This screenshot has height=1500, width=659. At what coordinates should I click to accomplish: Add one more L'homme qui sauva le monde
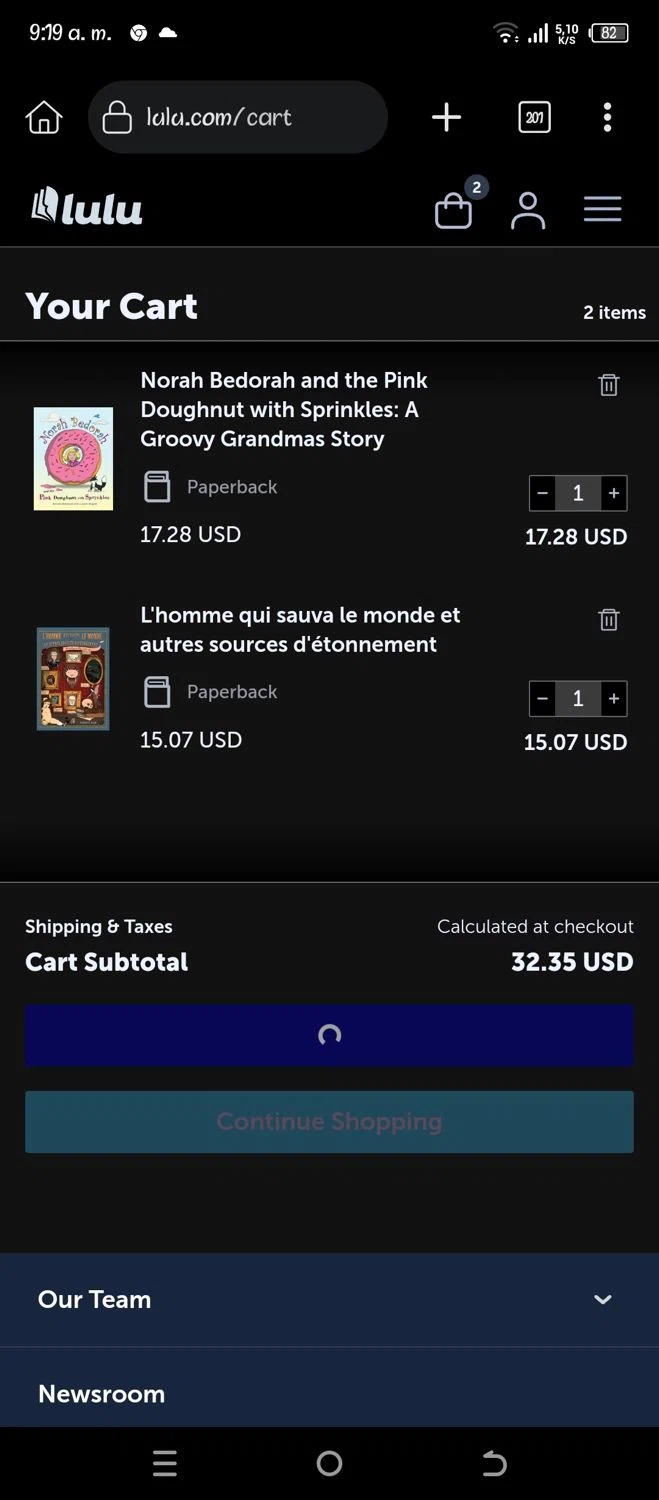[613, 698]
